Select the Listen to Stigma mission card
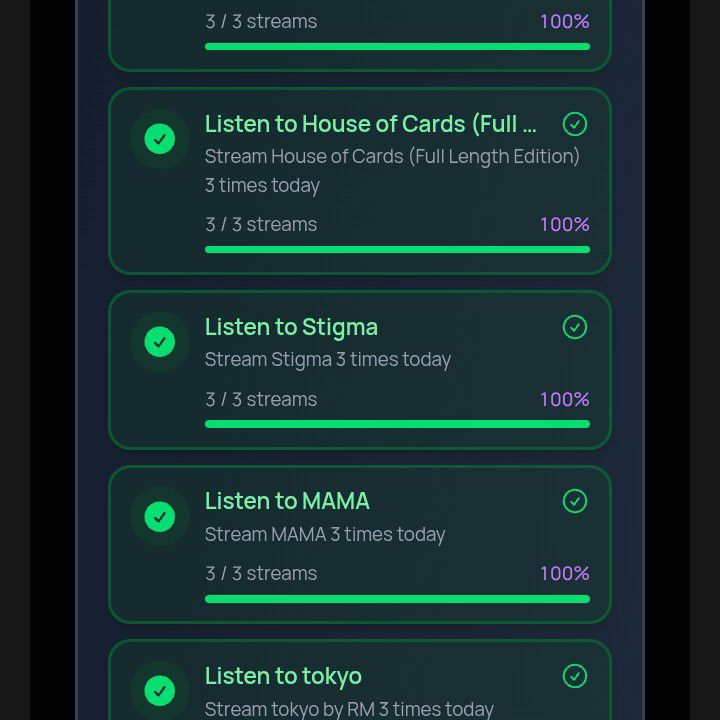Image resolution: width=720 pixels, height=720 pixels. (x=359, y=370)
